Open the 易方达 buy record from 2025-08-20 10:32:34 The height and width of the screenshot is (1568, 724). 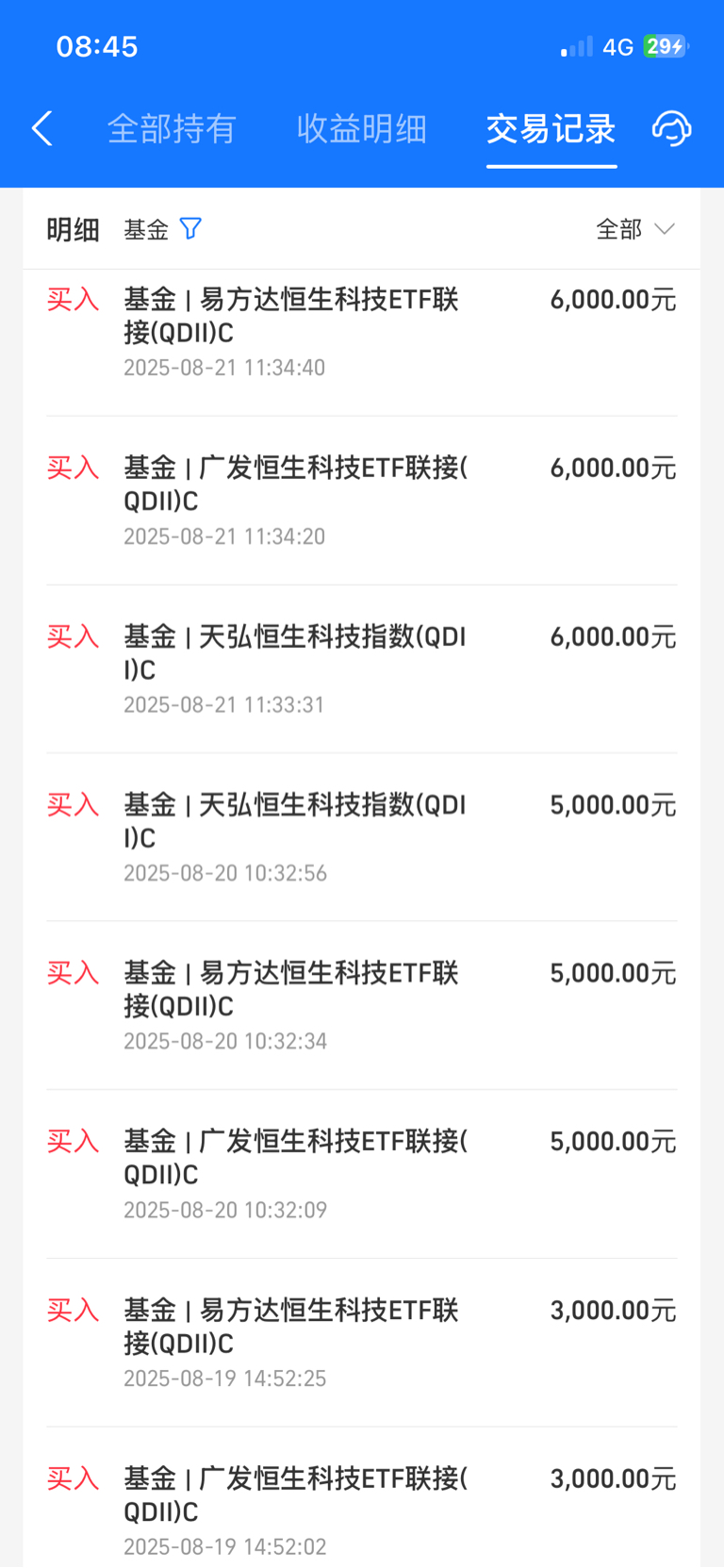tap(362, 1006)
